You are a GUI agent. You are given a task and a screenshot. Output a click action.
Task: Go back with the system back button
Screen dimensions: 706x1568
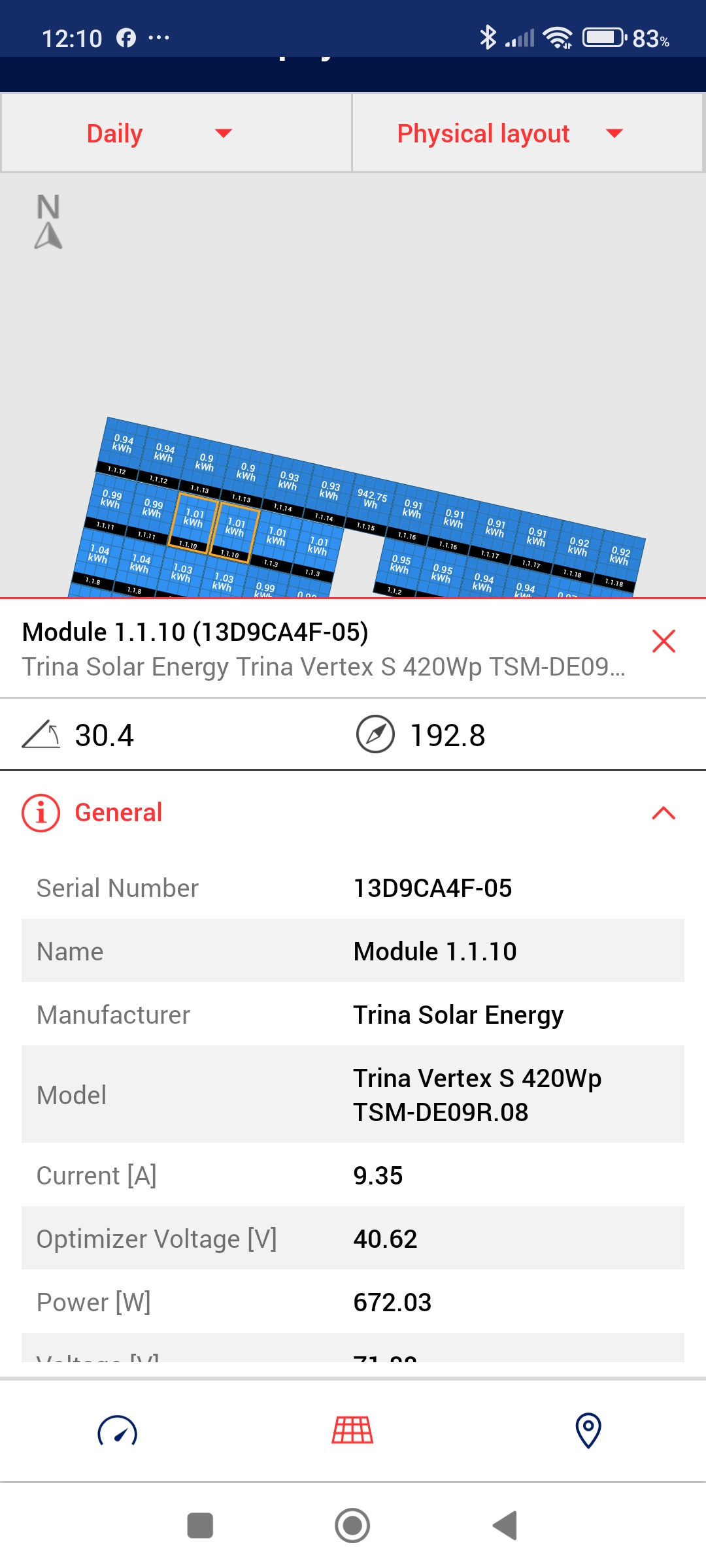point(505,1526)
